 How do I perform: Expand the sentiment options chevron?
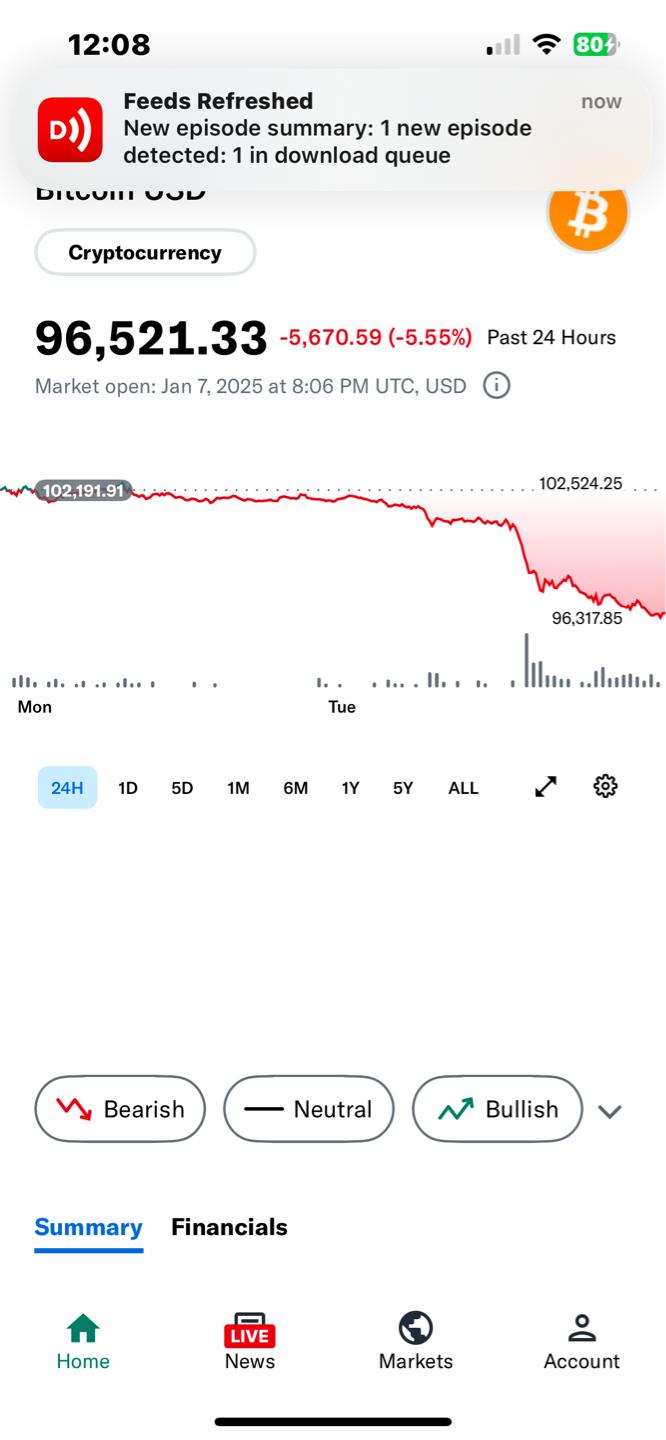point(610,1111)
